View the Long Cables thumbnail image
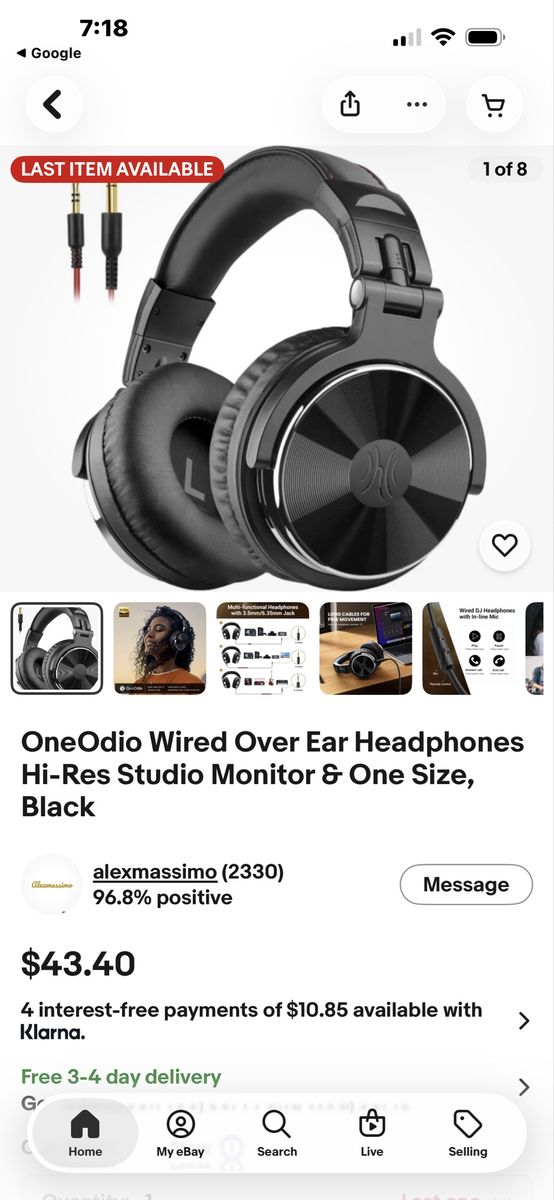Viewport: 554px width, 1200px height. [366, 648]
